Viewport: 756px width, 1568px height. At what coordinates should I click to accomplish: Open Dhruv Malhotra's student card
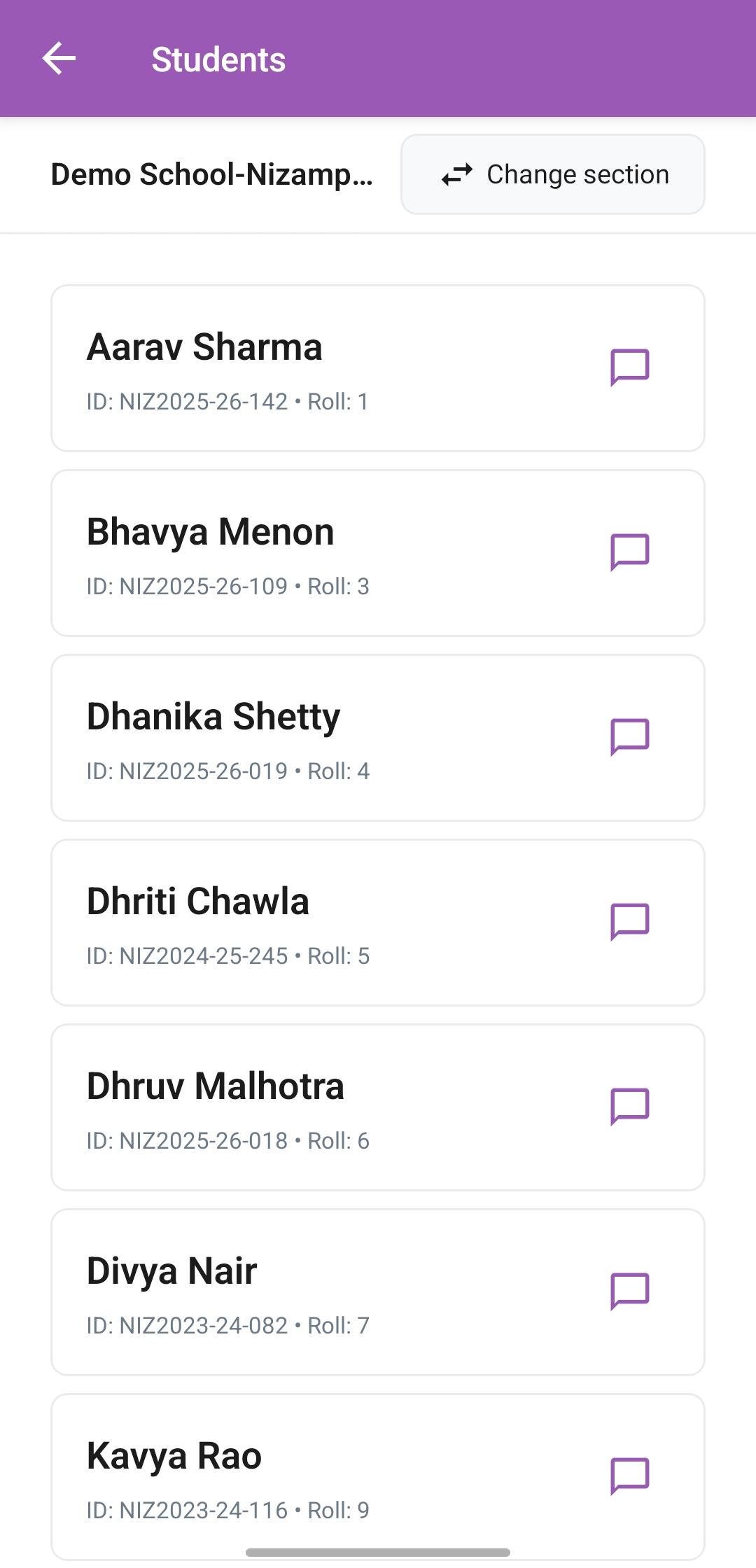pyautogui.click(x=315, y=1107)
